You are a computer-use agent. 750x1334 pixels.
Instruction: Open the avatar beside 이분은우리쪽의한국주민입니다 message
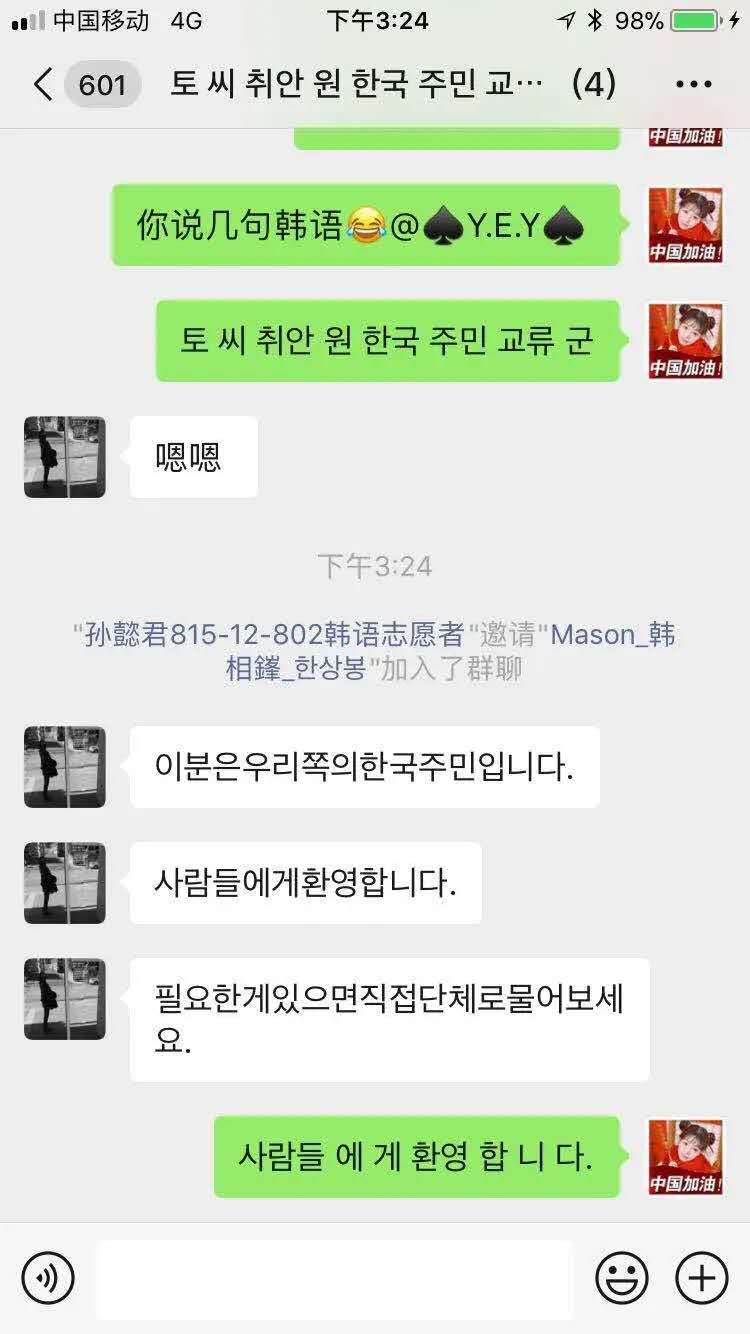(x=65, y=767)
